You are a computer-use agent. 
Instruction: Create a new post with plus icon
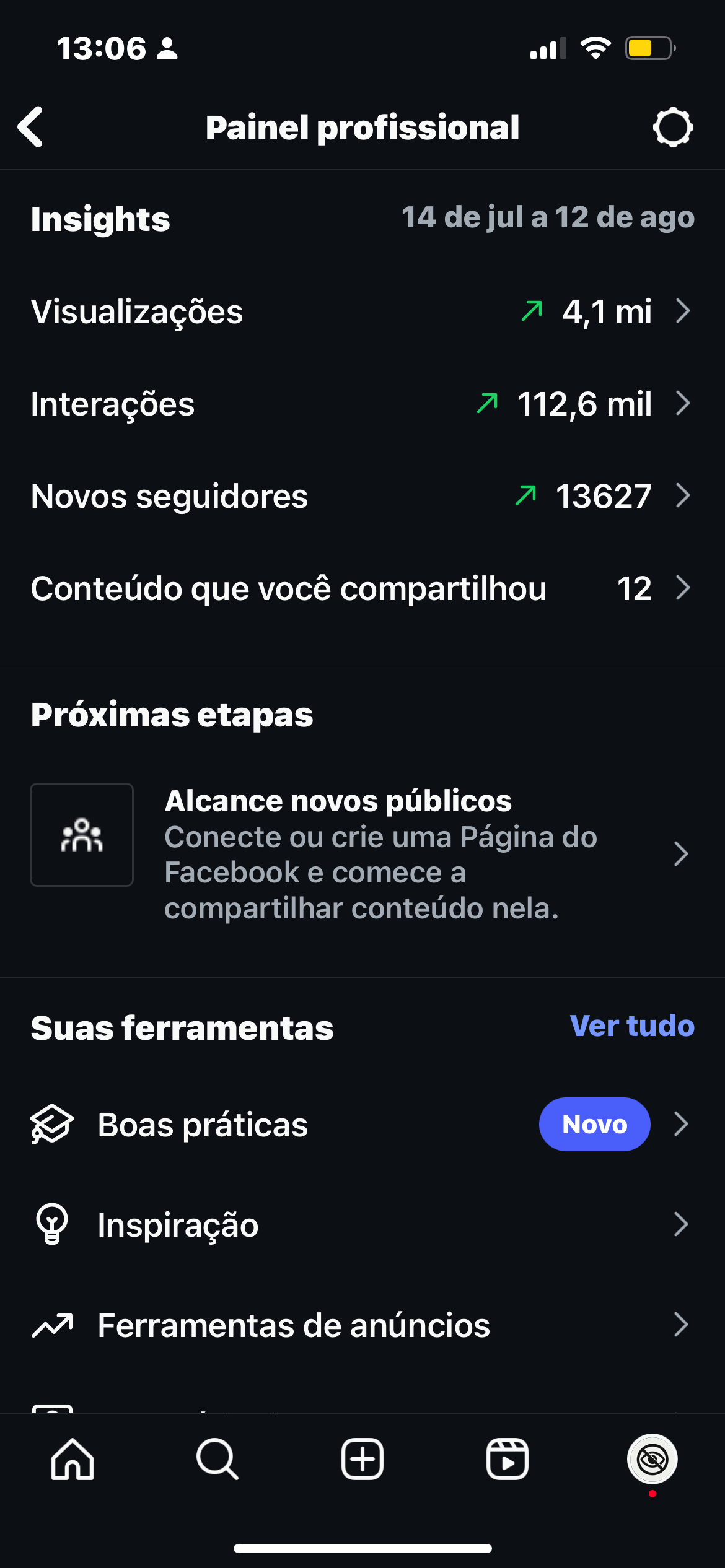(362, 1459)
